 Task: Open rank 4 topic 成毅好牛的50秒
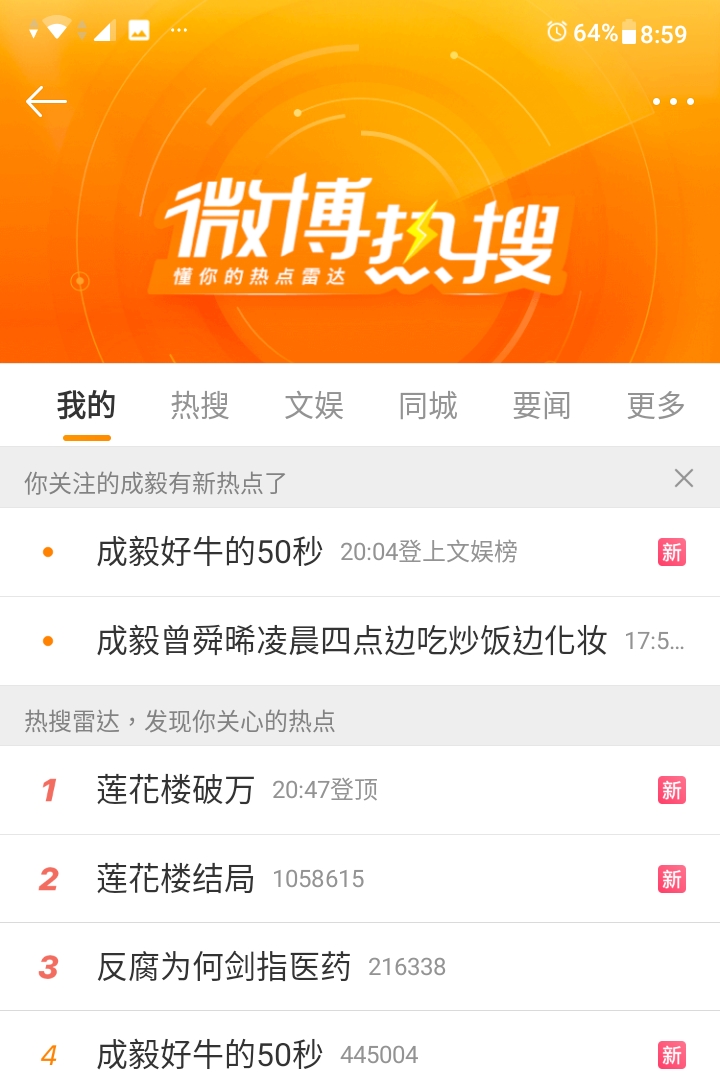[x=210, y=1054]
